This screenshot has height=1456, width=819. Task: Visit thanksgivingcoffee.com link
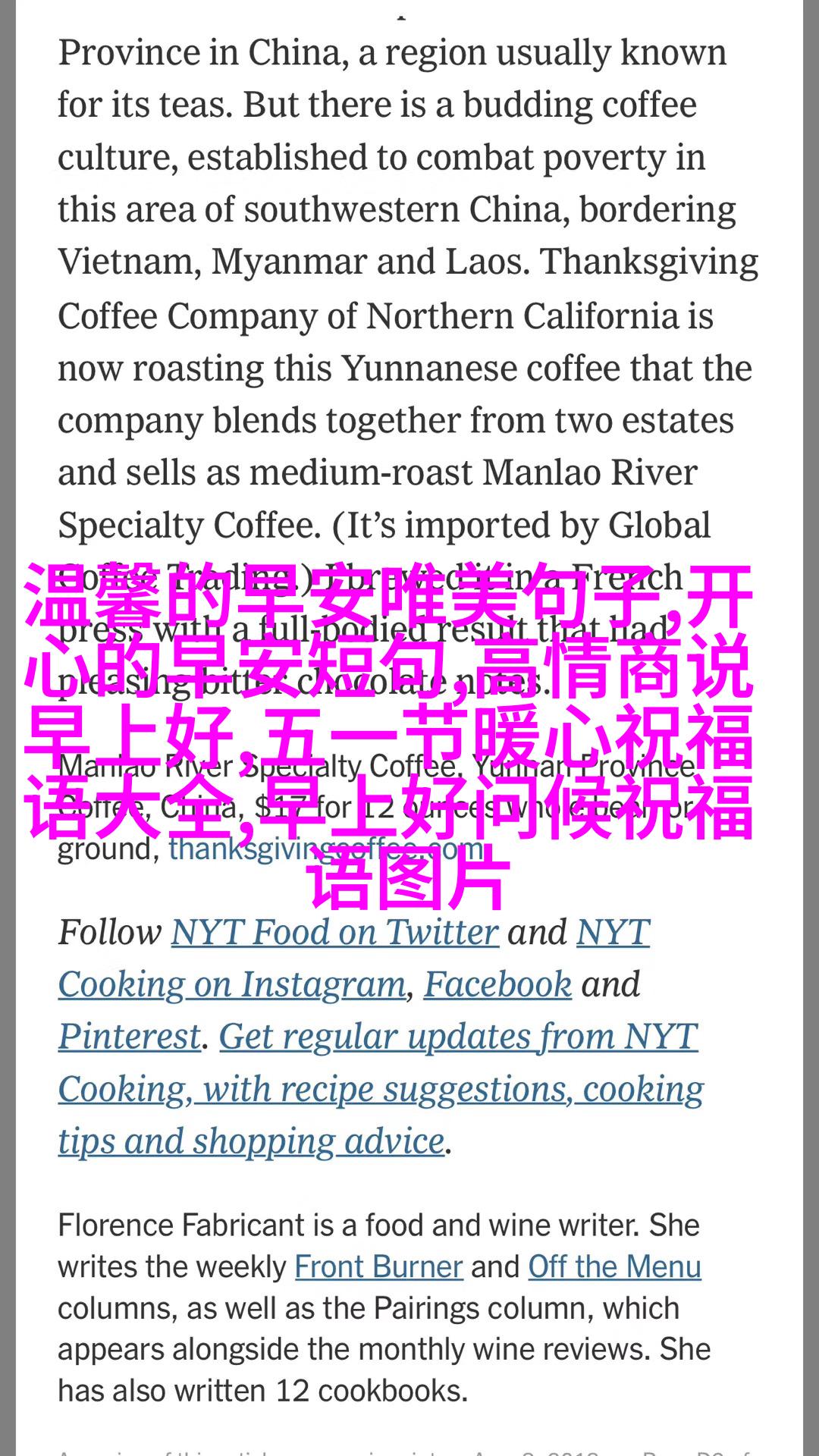click(326, 849)
